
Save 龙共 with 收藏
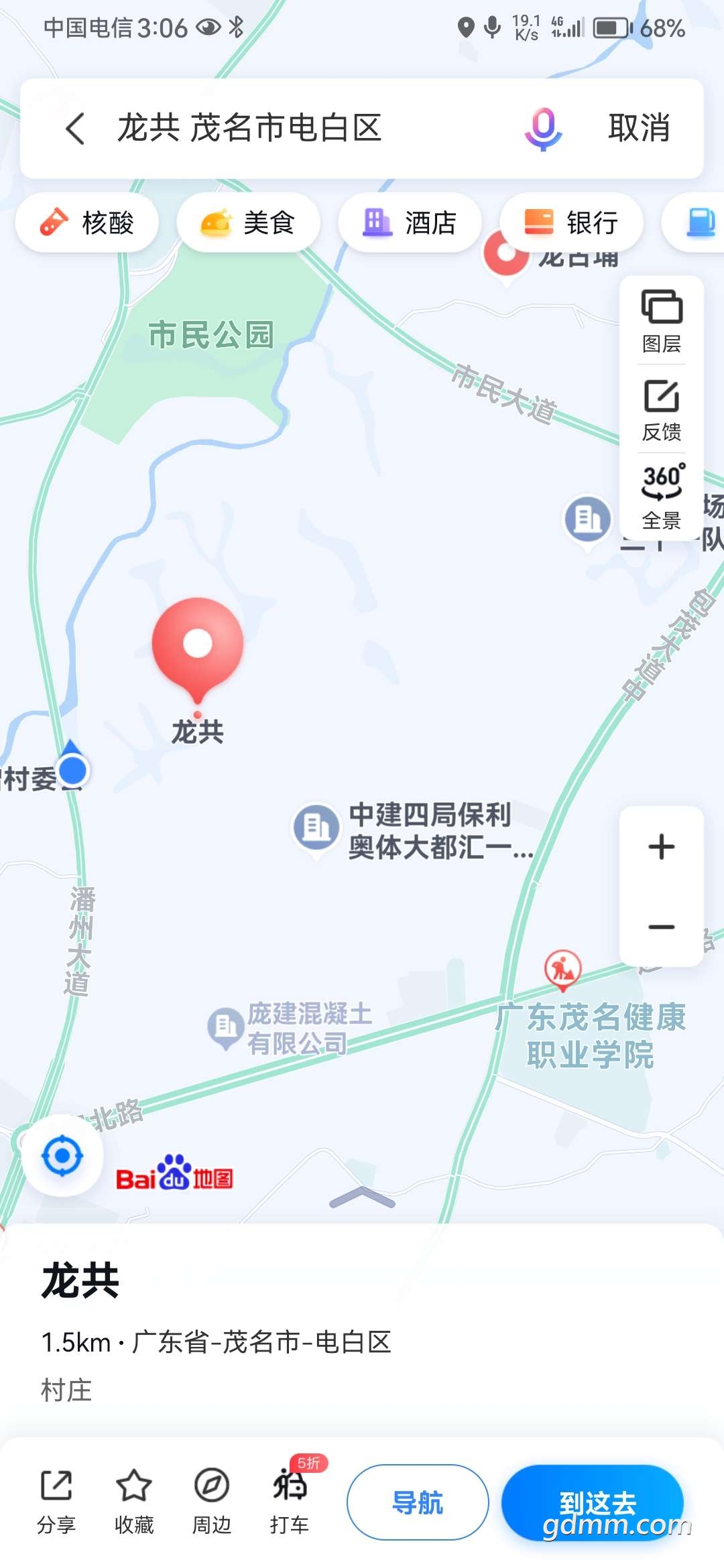134,1501
